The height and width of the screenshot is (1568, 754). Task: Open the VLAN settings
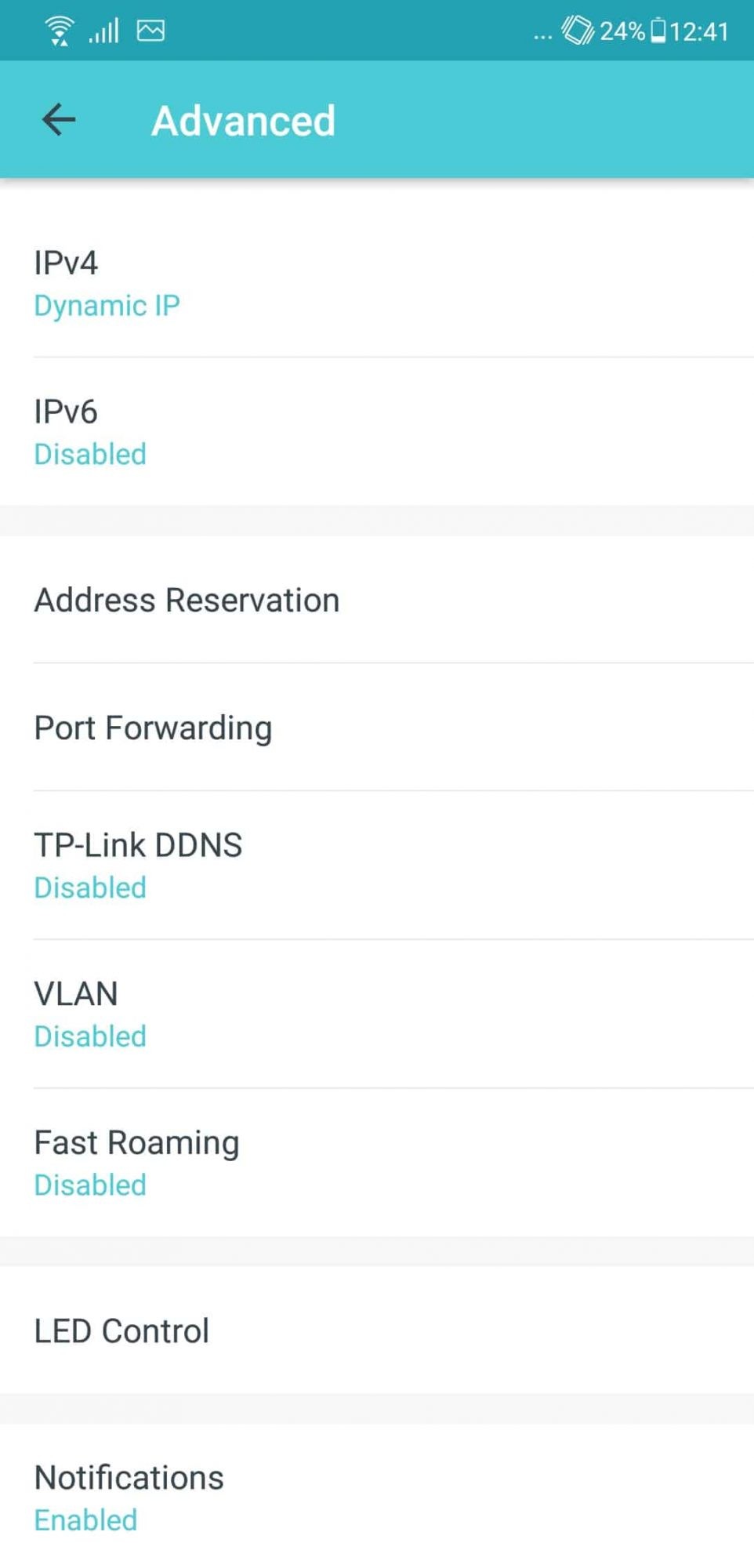pos(377,1014)
